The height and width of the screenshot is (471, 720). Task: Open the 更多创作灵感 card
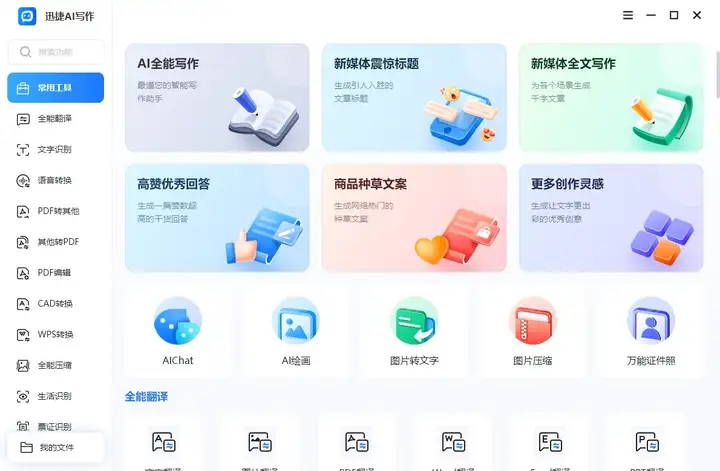pyautogui.click(x=610, y=218)
